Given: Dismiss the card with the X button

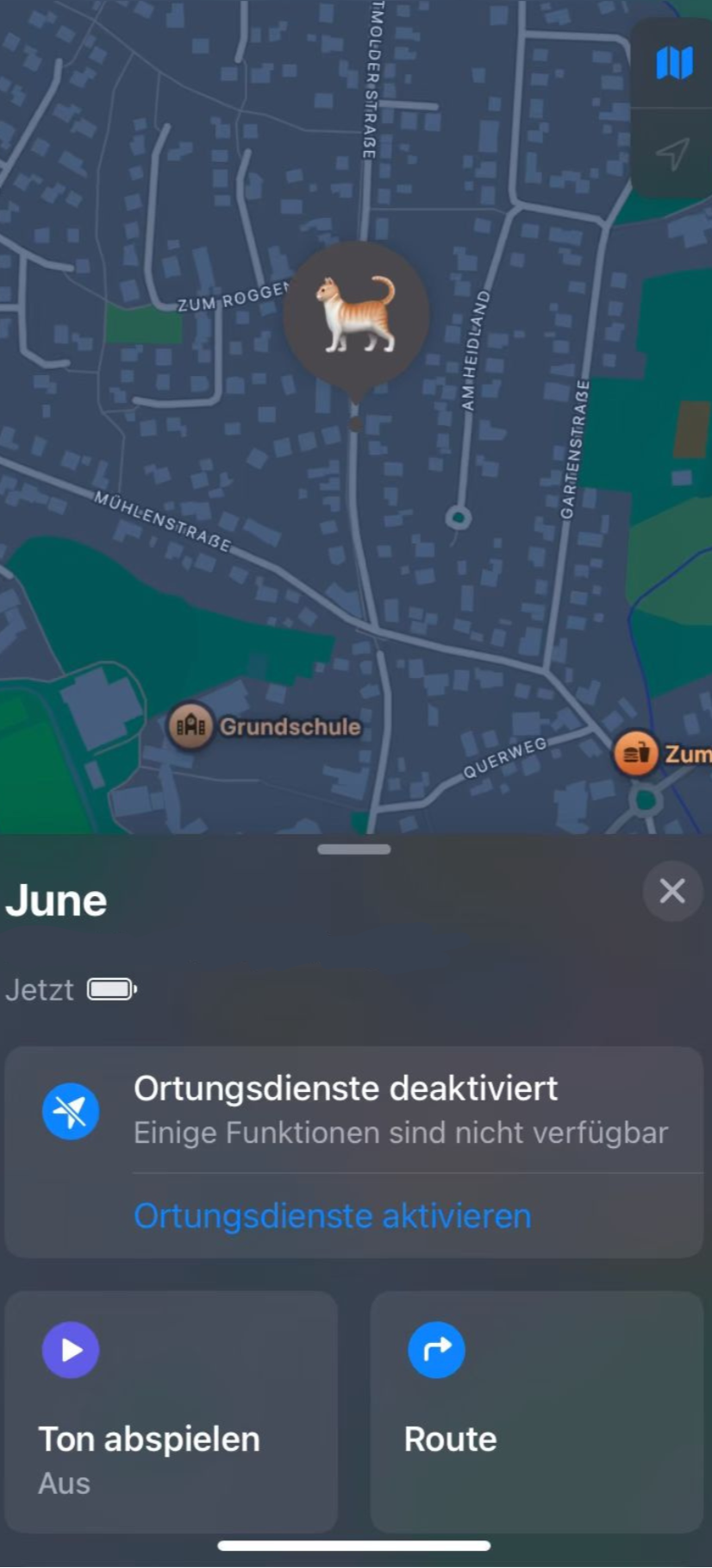Looking at the screenshot, I should (x=671, y=892).
